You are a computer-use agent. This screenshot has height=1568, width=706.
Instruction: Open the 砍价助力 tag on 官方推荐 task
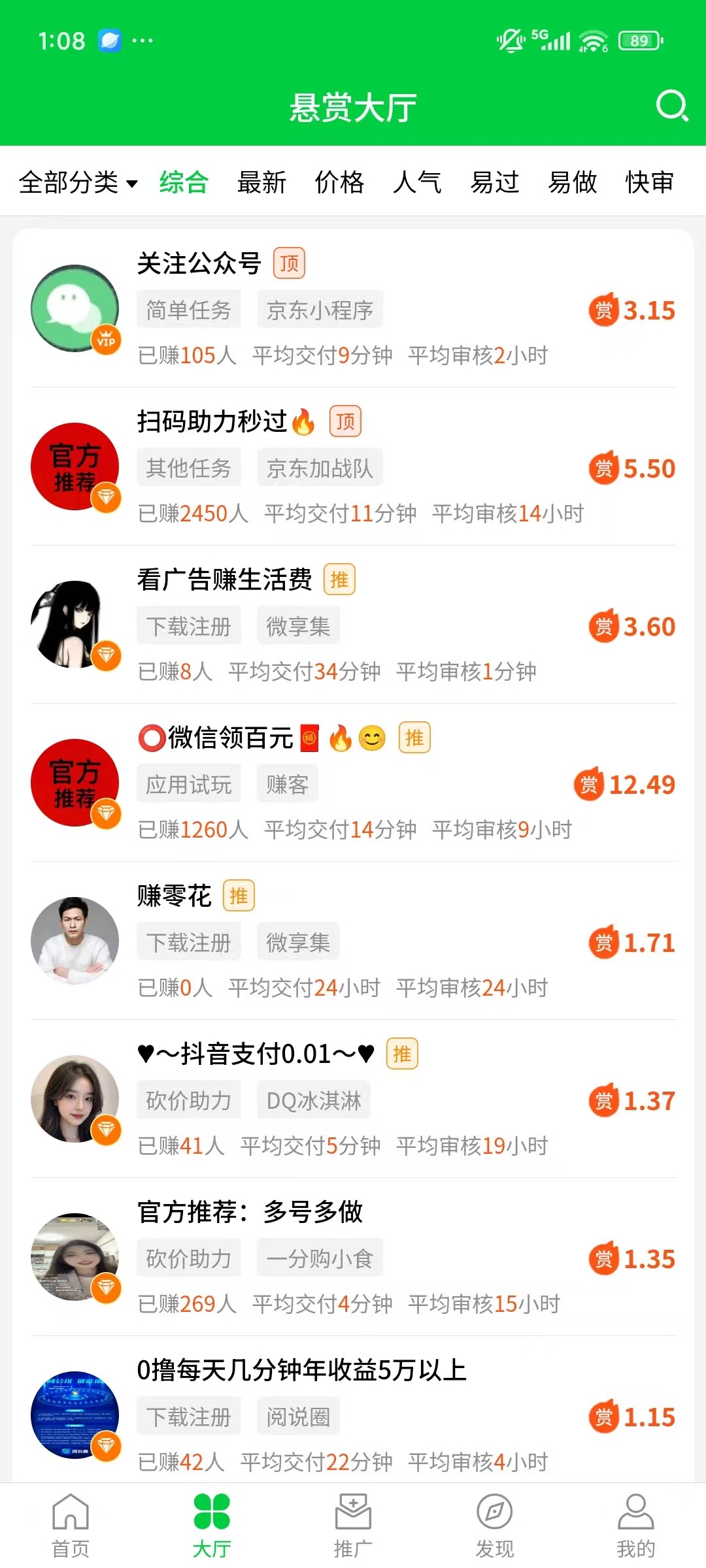188,1258
